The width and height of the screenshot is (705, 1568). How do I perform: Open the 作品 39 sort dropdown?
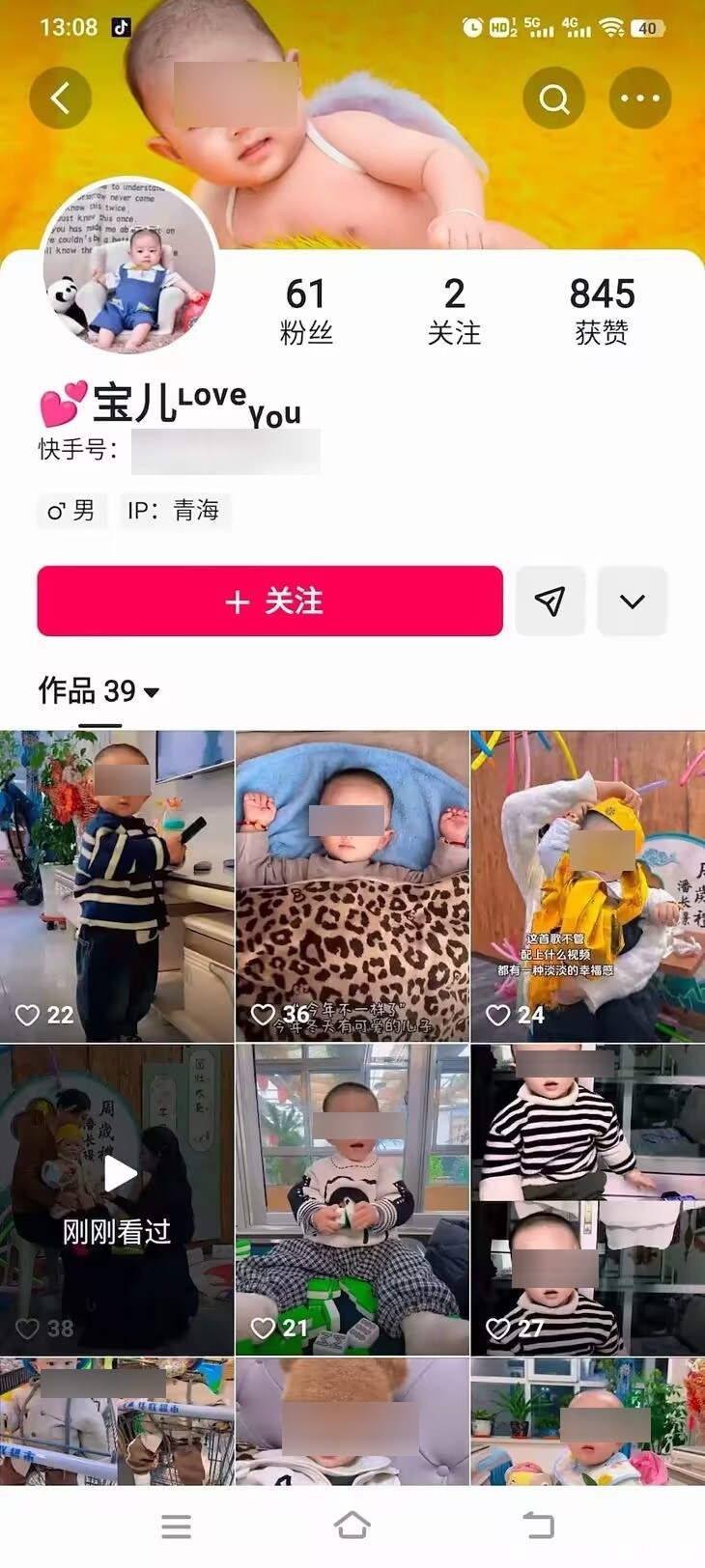point(99,691)
